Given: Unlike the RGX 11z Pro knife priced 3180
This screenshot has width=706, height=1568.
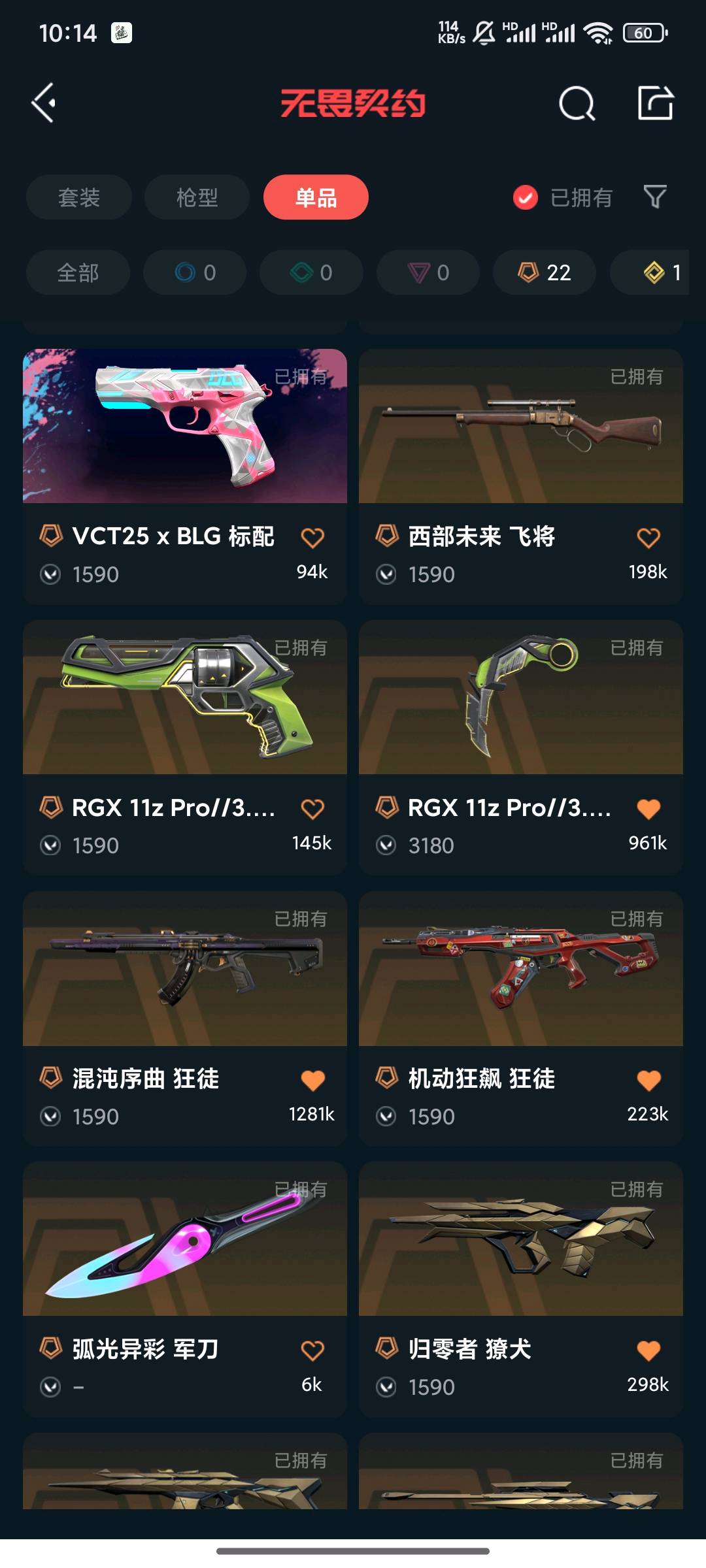Looking at the screenshot, I should click(x=648, y=809).
